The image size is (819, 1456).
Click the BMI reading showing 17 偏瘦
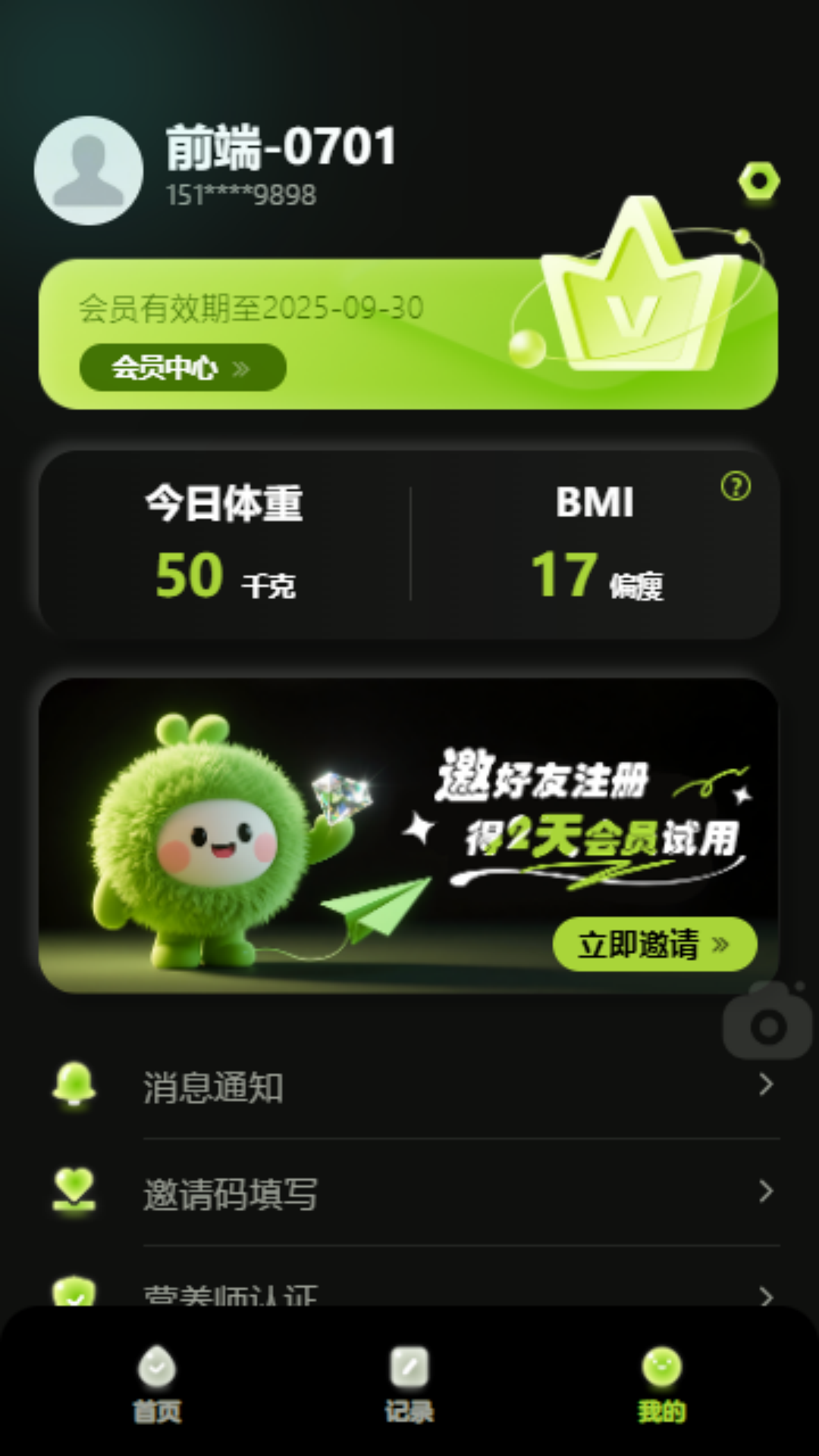pos(599,579)
